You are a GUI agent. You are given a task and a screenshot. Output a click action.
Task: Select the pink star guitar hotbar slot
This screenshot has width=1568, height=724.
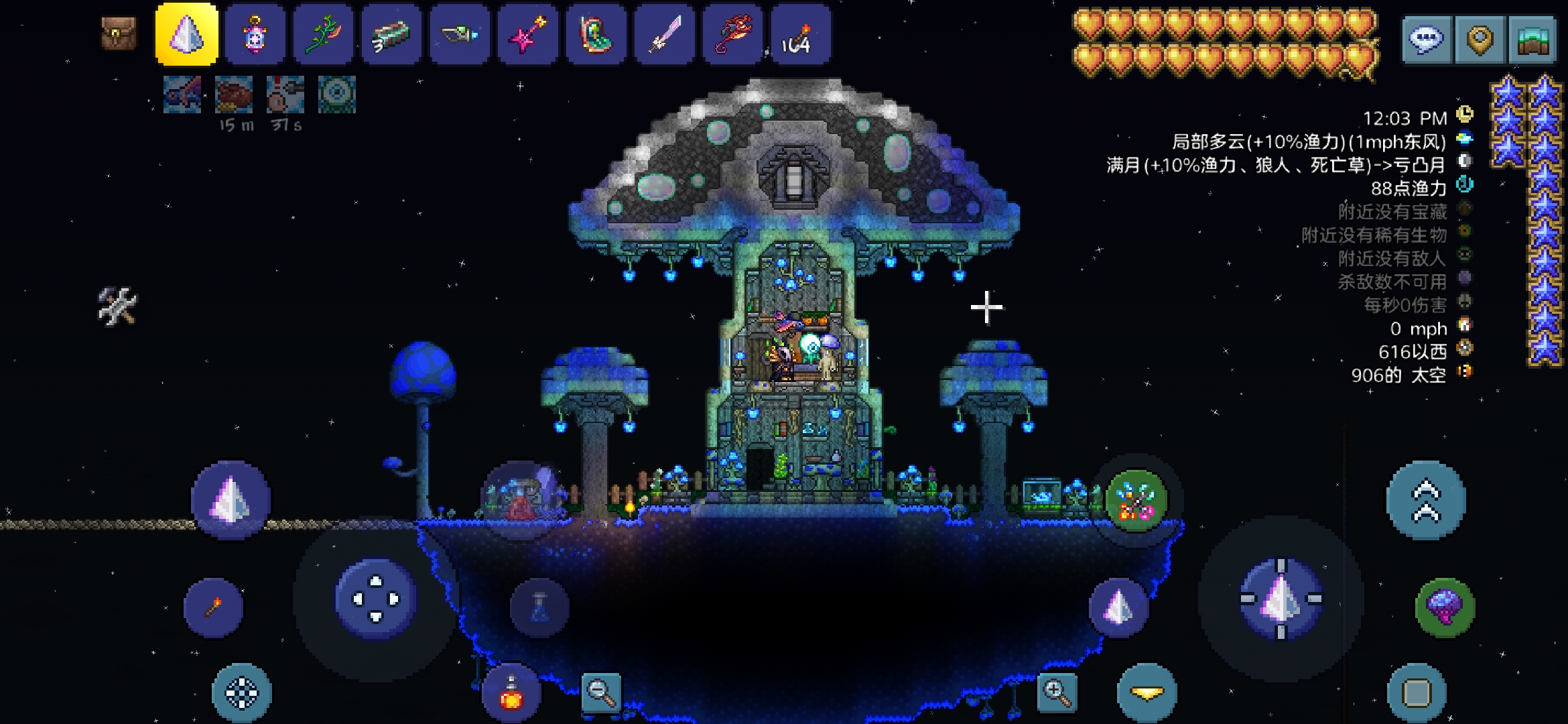(x=528, y=34)
